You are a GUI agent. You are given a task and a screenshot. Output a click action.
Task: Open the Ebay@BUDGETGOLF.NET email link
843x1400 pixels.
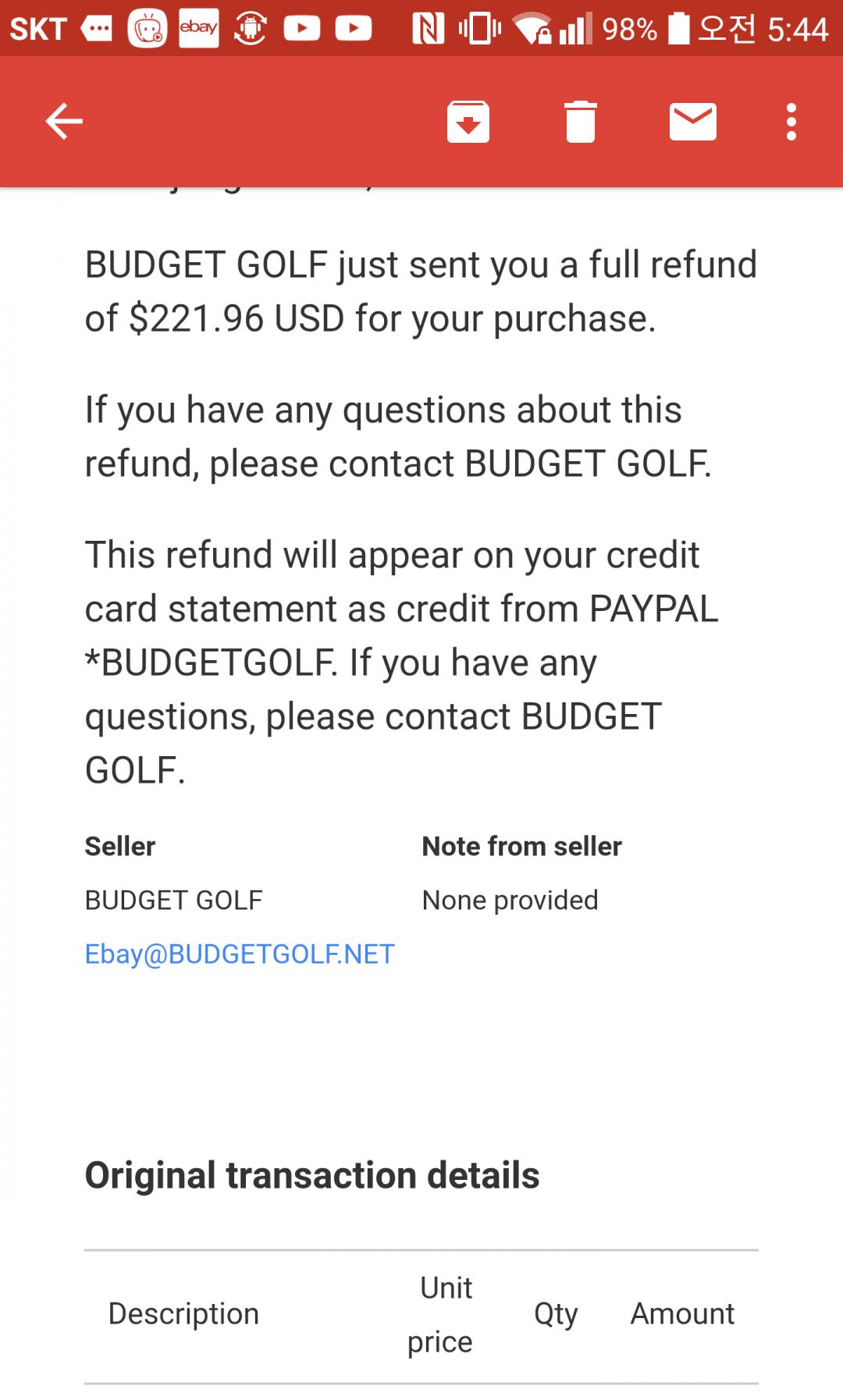pyautogui.click(x=240, y=954)
